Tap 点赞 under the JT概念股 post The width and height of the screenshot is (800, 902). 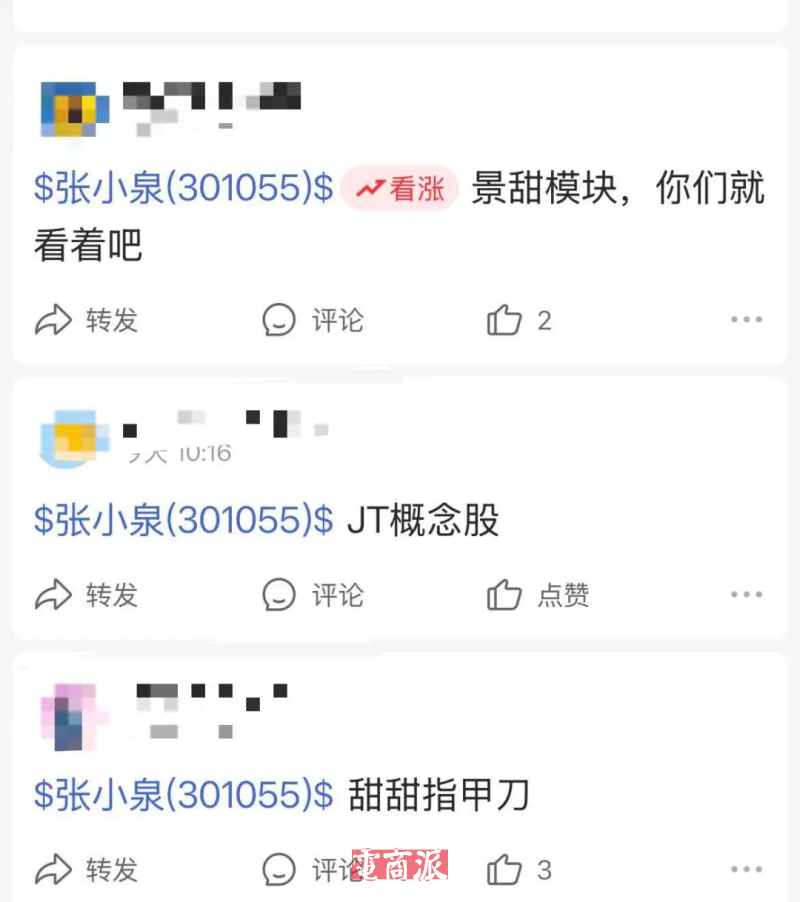click(538, 595)
